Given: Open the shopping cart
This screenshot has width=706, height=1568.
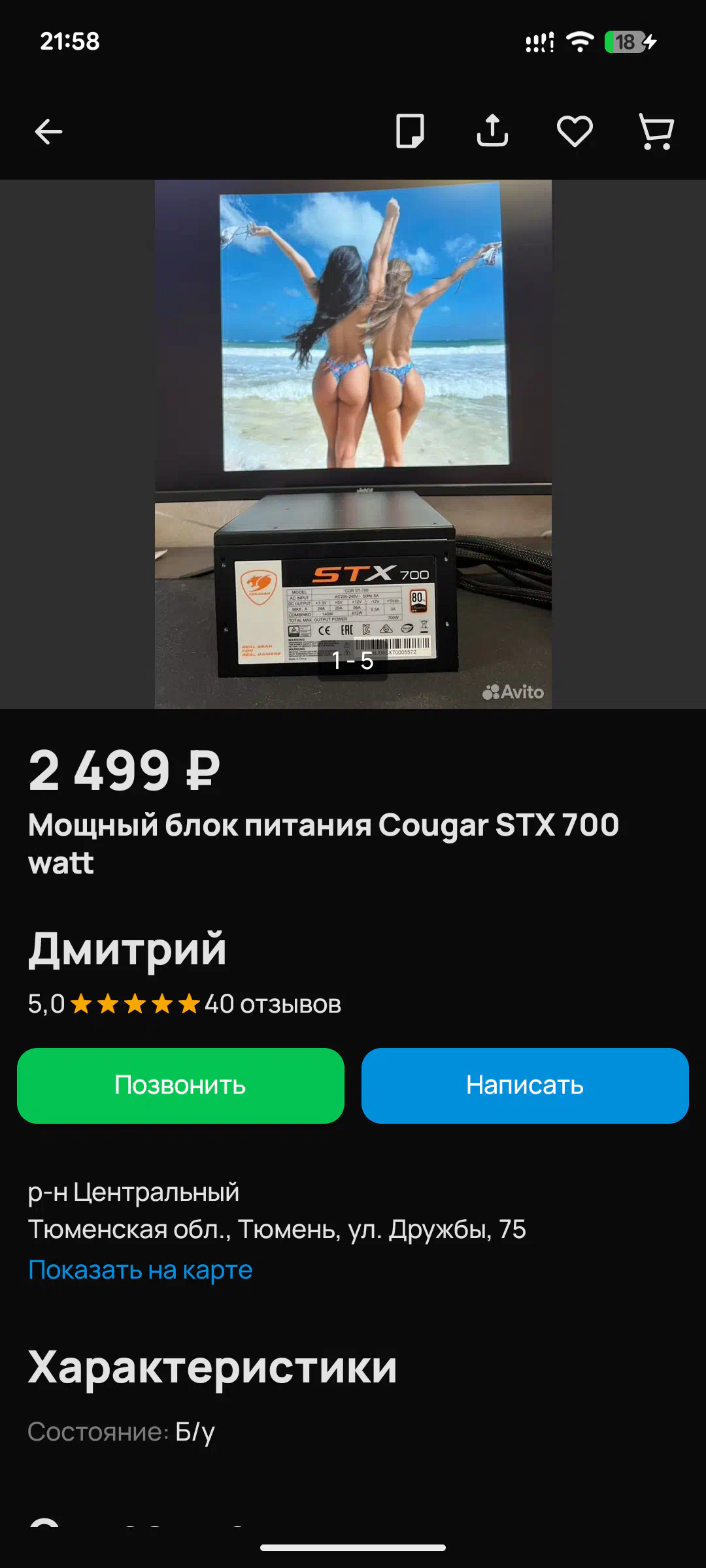Looking at the screenshot, I should click(x=656, y=131).
